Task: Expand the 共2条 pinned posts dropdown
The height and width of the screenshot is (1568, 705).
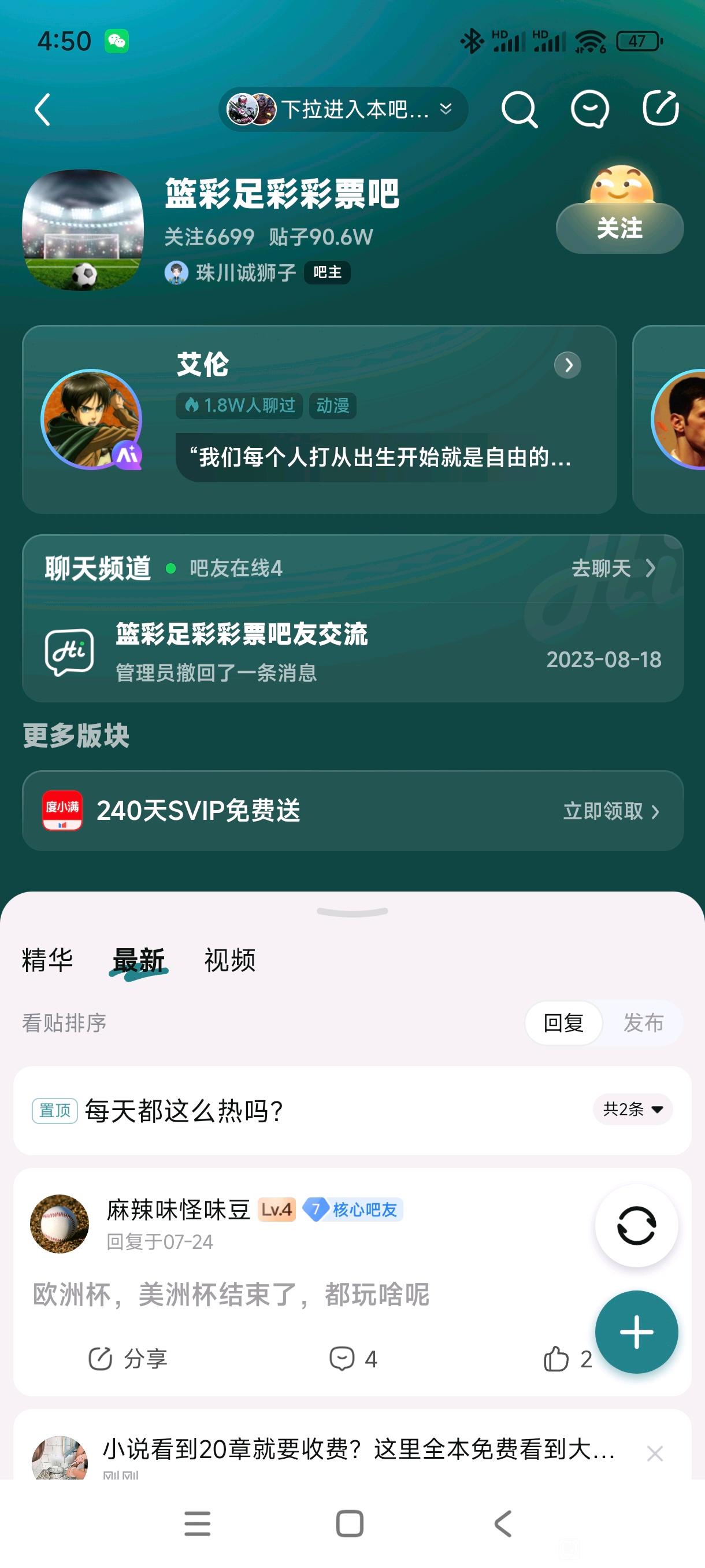Action: pyautogui.click(x=633, y=1109)
